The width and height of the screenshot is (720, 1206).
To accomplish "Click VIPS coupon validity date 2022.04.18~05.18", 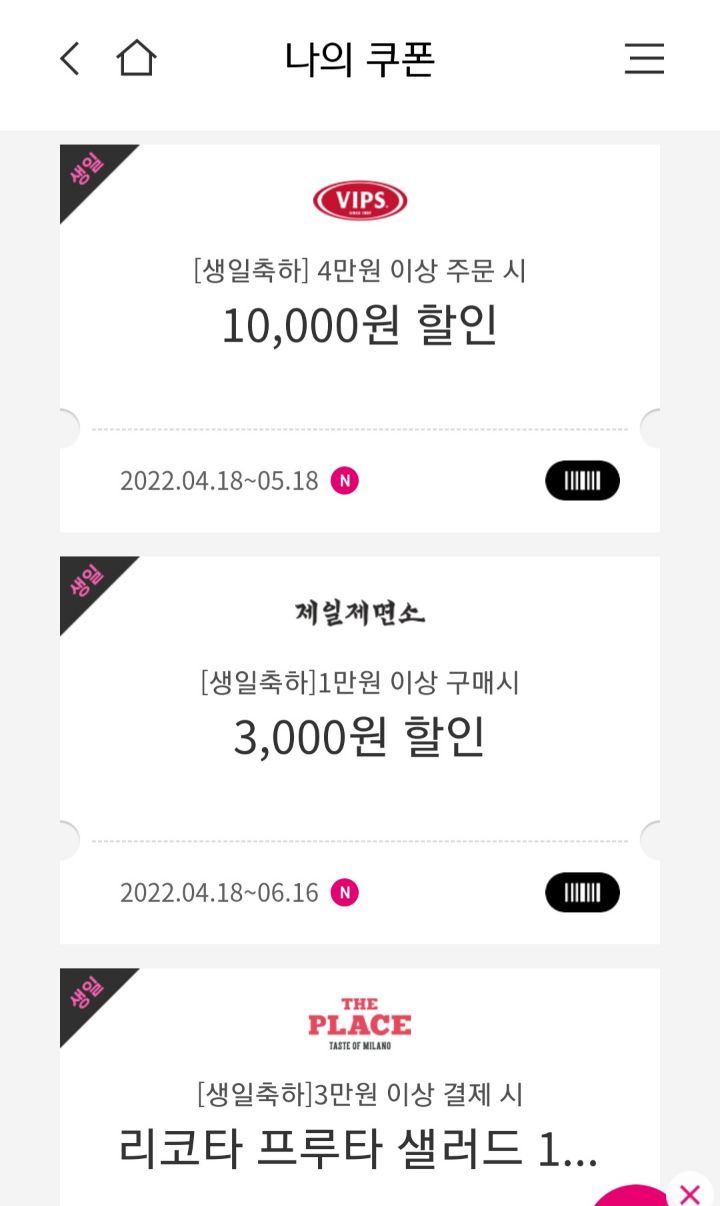I will (x=218, y=481).
